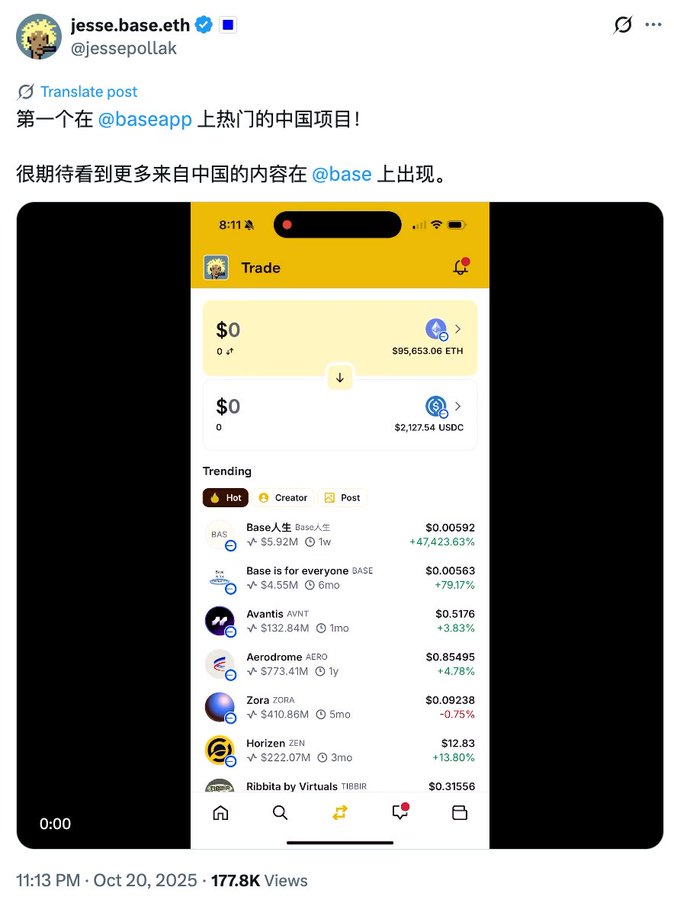The width and height of the screenshot is (674, 900).
Task: Open the Grok icon beside the post
Action: click(622, 25)
